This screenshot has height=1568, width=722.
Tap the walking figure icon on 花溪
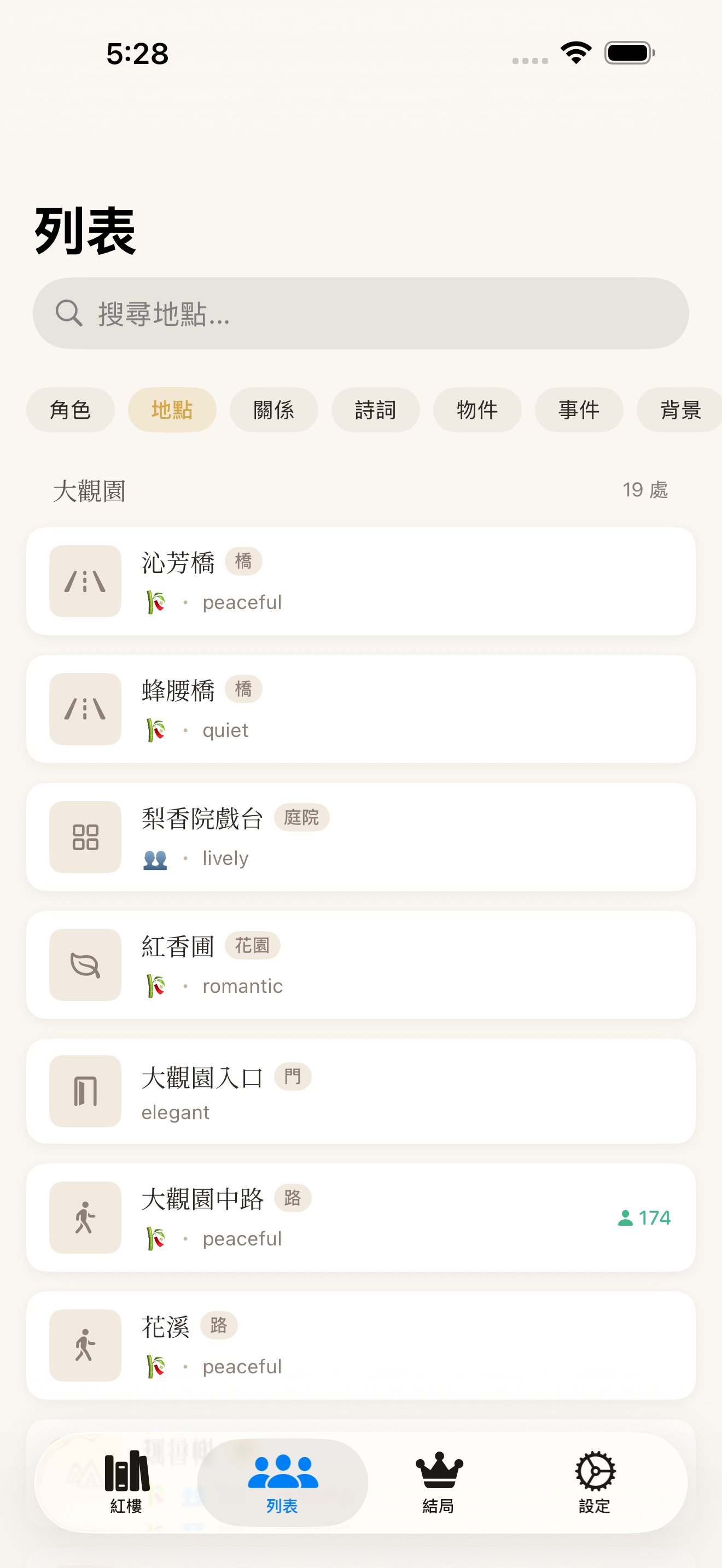[x=85, y=1346]
